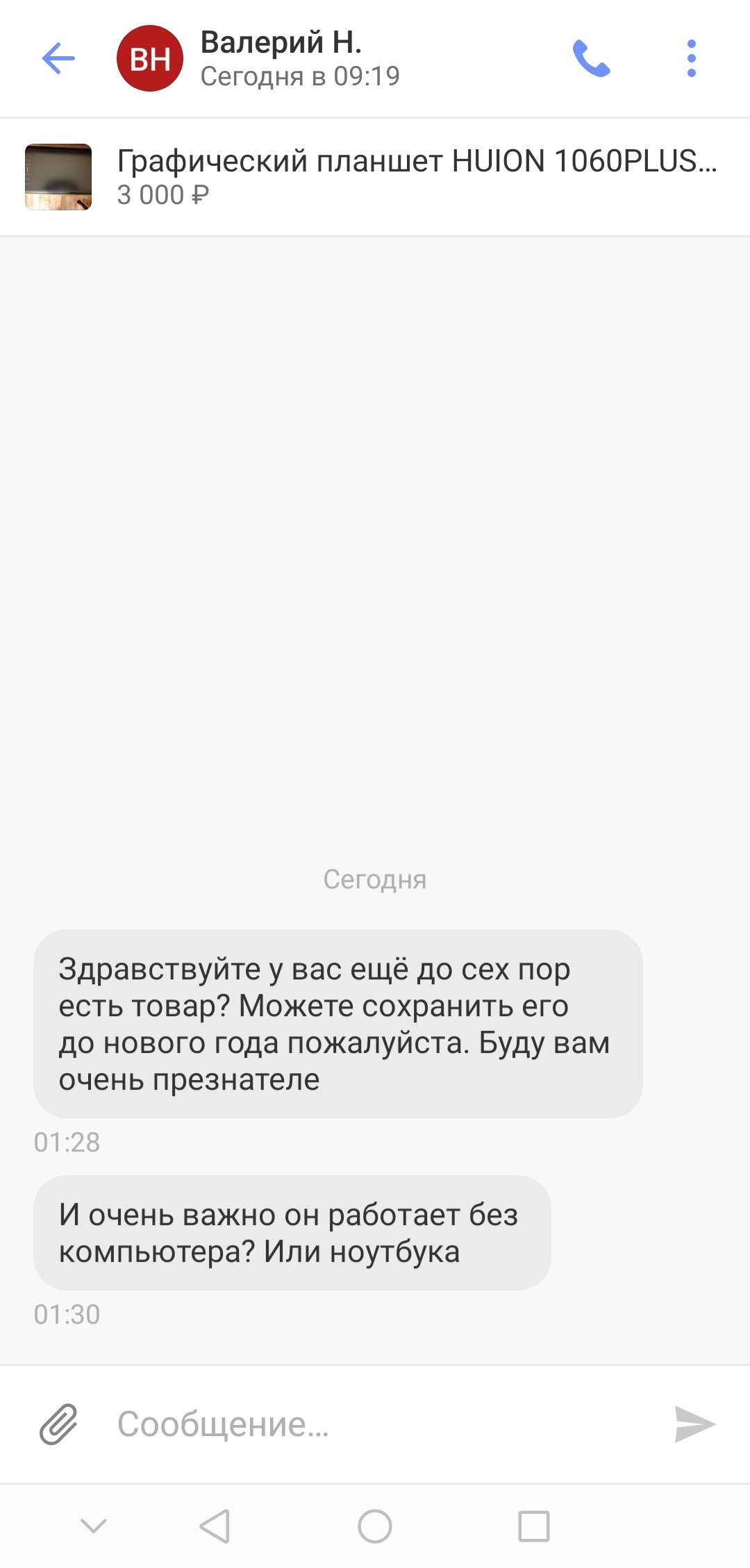Focus the Сообщение… text field
The width and height of the screenshot is (750, 1568).
(x=375, y=1424)
